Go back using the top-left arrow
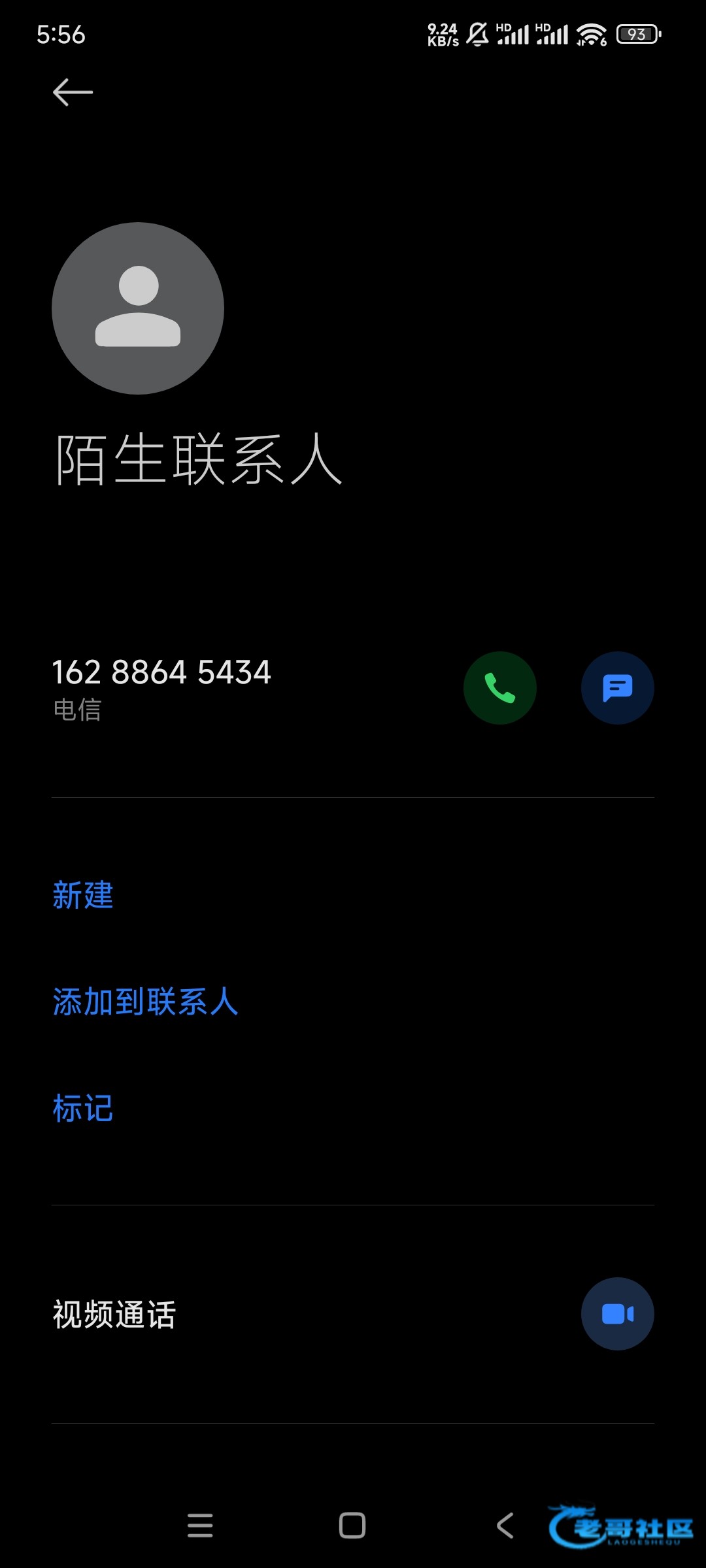This screenshot has width=706, height=1568. click(x=73, y=92)
